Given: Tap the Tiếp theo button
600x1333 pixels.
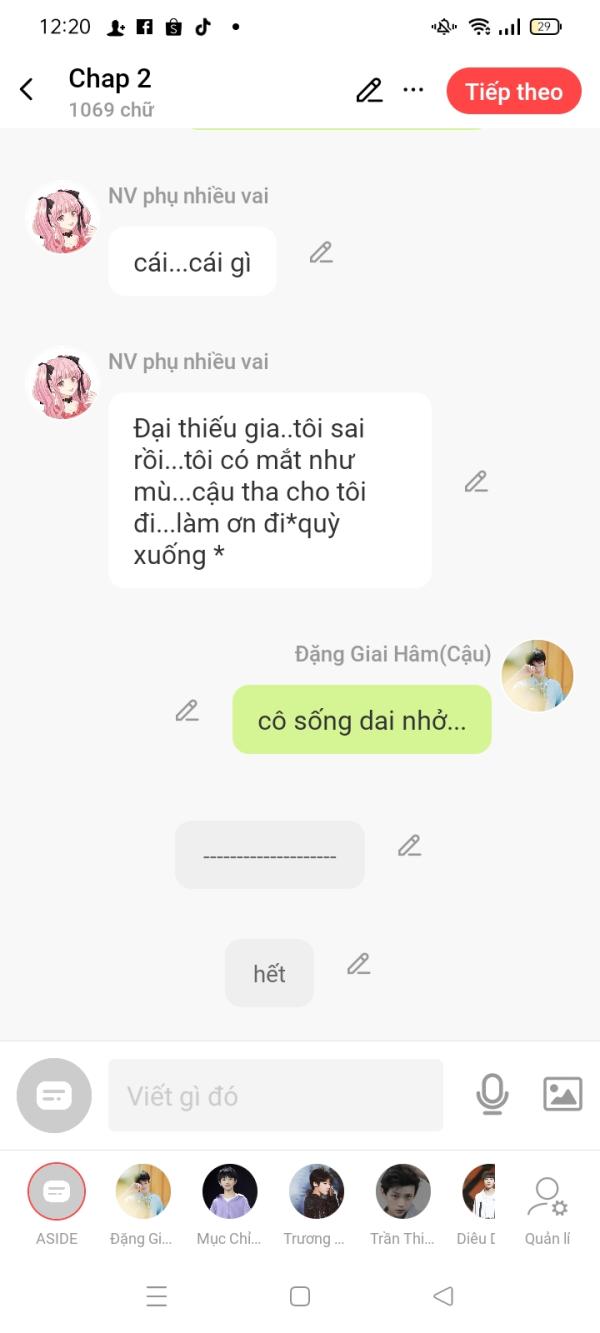Looking at the screenshot, I should [x=513, y=91].
